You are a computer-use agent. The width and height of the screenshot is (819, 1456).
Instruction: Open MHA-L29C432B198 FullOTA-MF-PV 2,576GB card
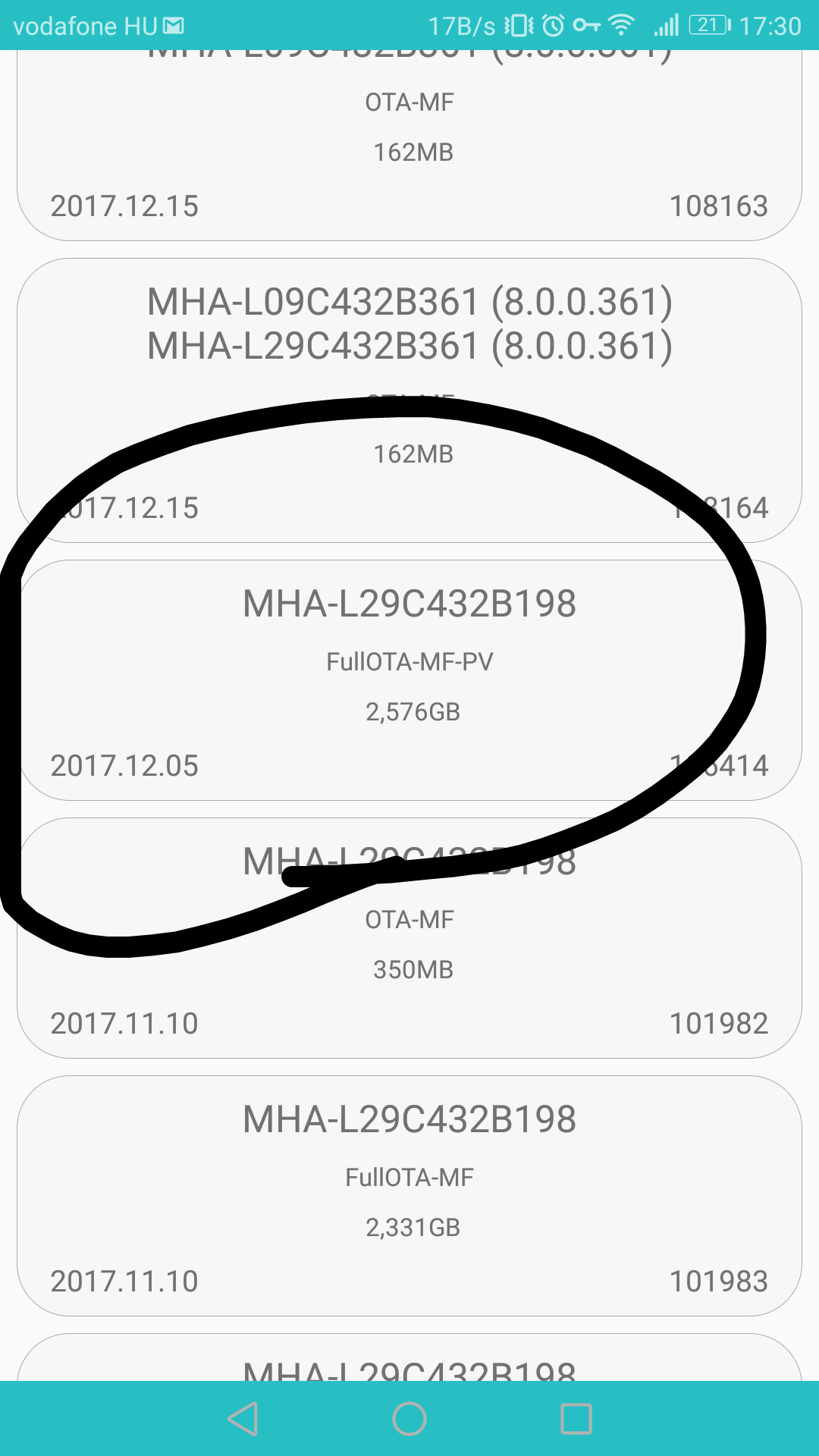409,680
